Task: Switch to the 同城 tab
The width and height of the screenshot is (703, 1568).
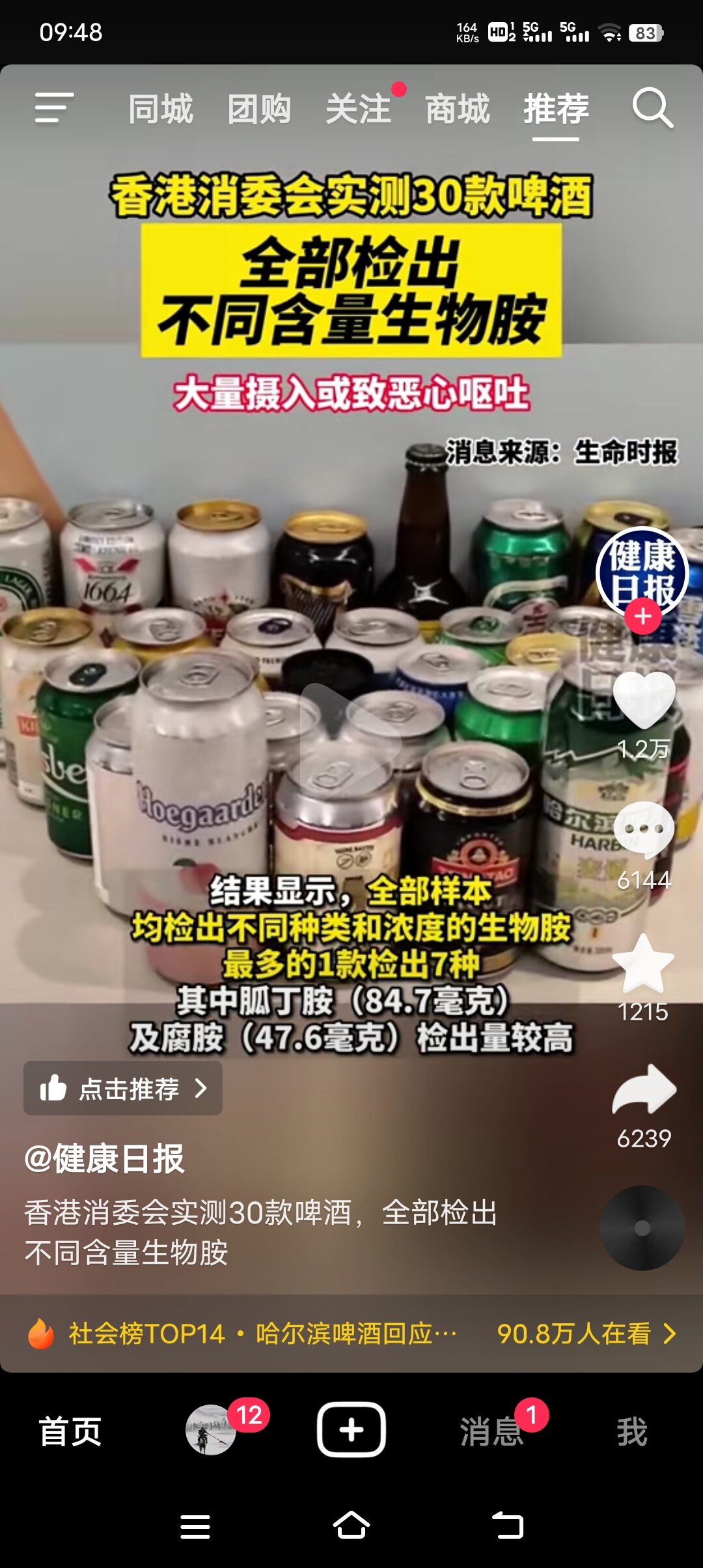Action: click(x=160, y=109)
